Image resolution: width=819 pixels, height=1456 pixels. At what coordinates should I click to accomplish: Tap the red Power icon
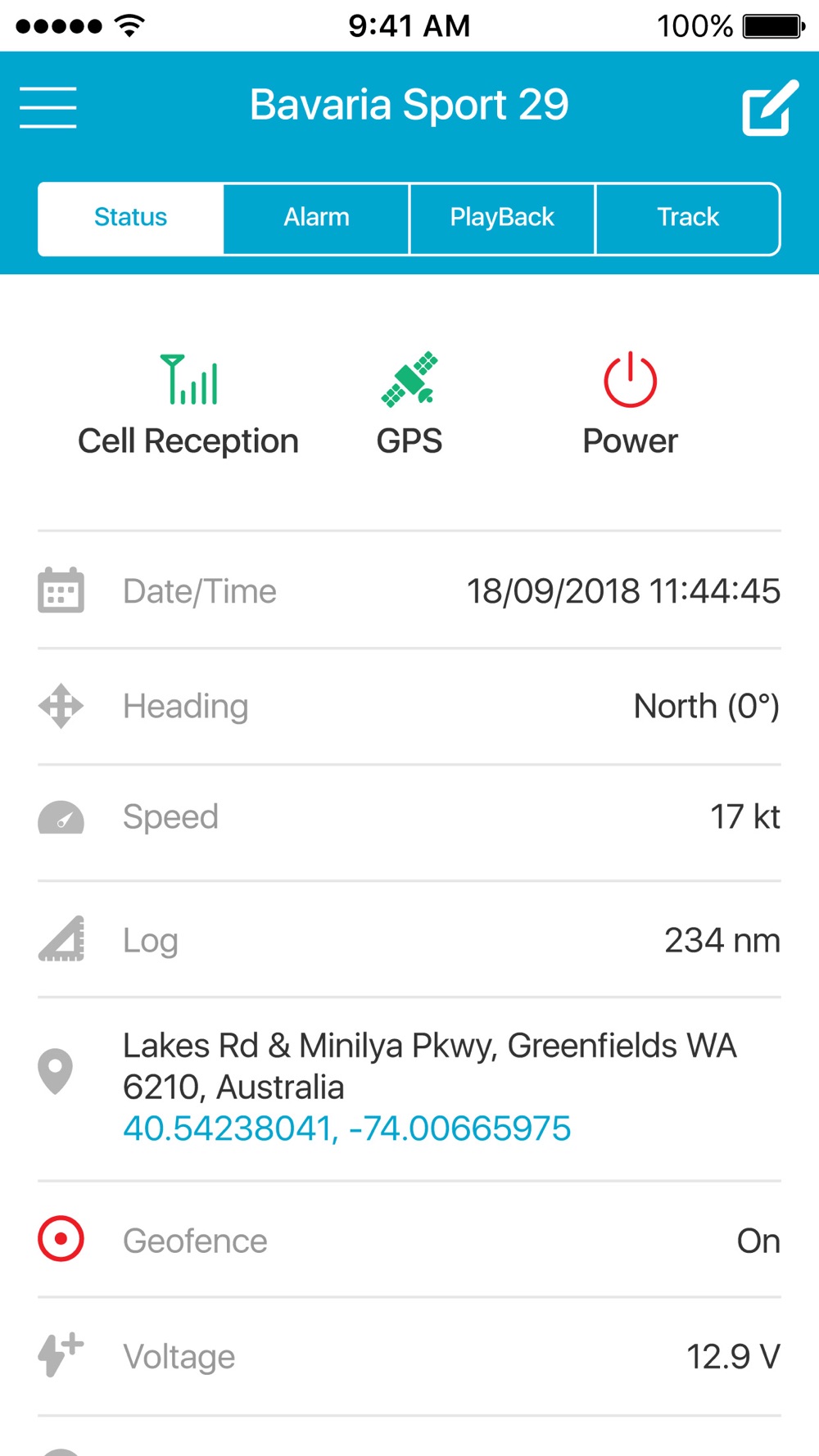pyautogui.click(x=630, y=379)
